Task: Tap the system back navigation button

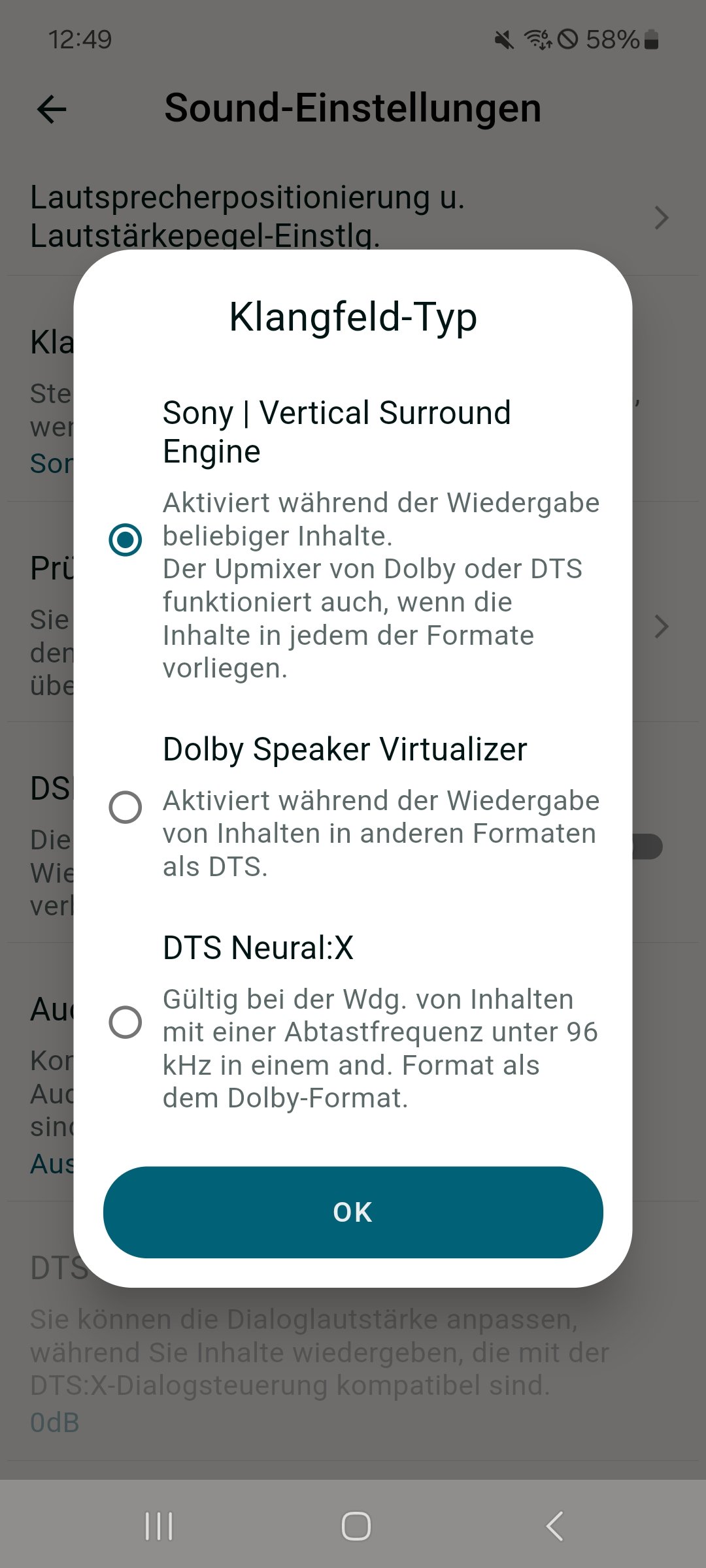Action: [554, 1526]
